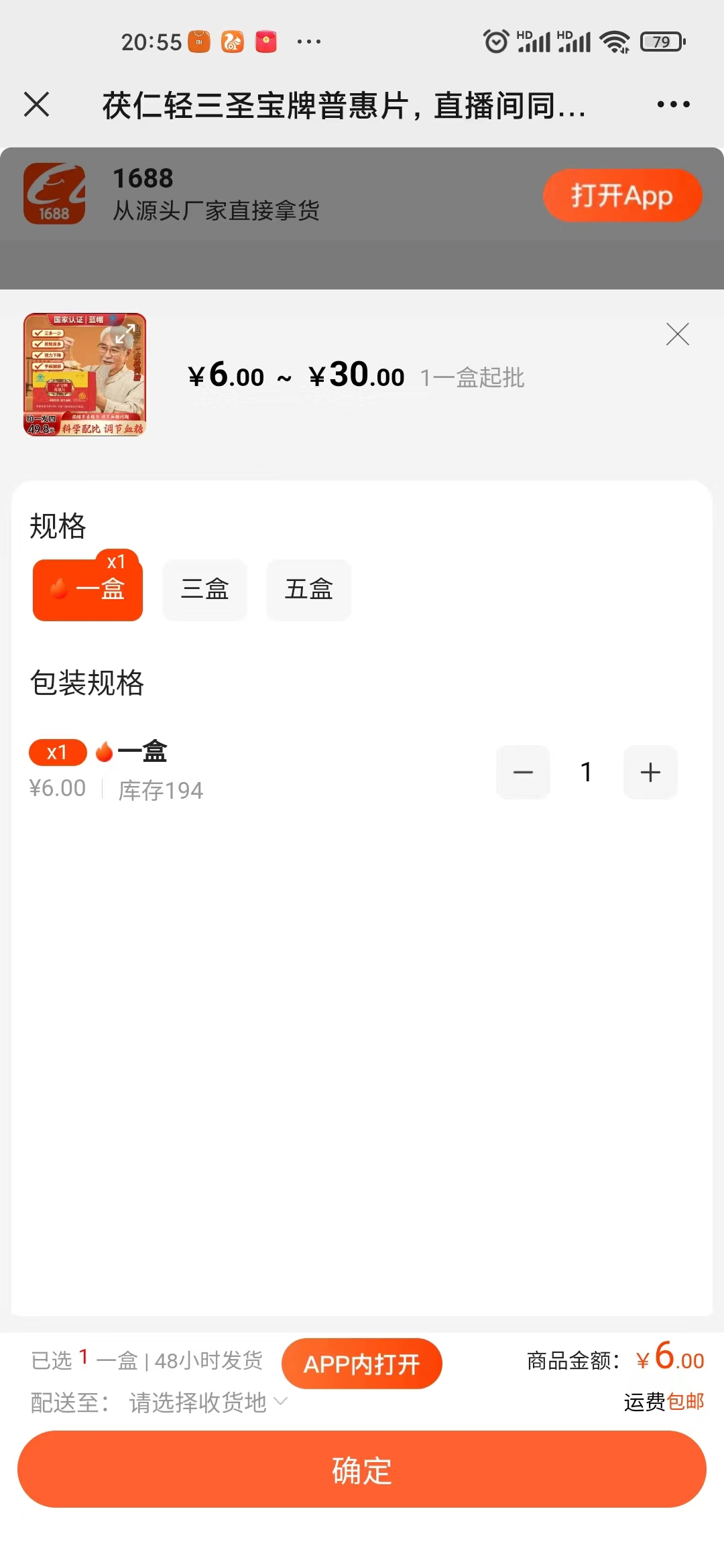Tap the APP内打开 button

[x=361, y=1364]
